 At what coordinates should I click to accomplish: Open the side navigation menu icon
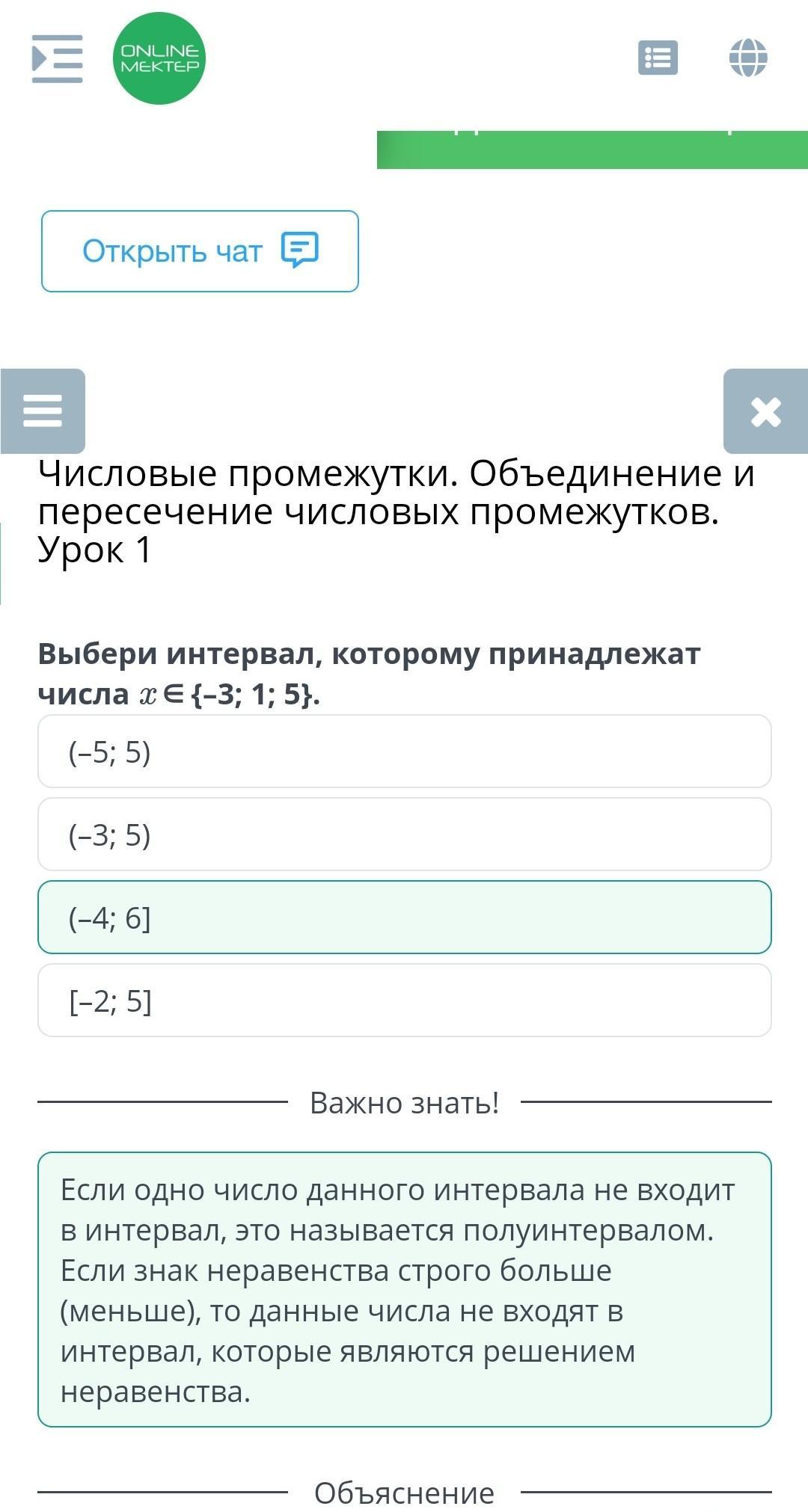point(57,58)
